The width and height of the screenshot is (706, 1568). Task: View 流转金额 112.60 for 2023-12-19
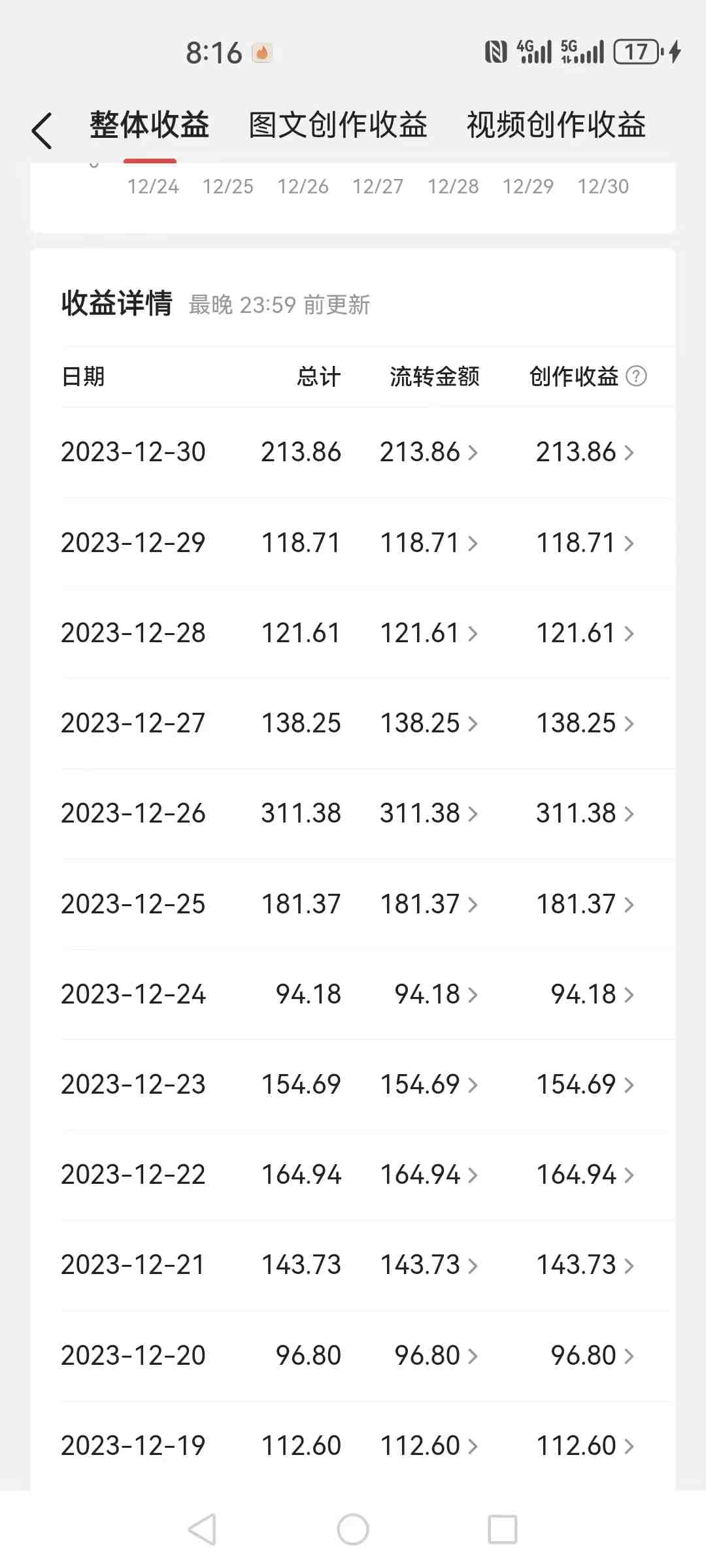tap(429, 1446)
